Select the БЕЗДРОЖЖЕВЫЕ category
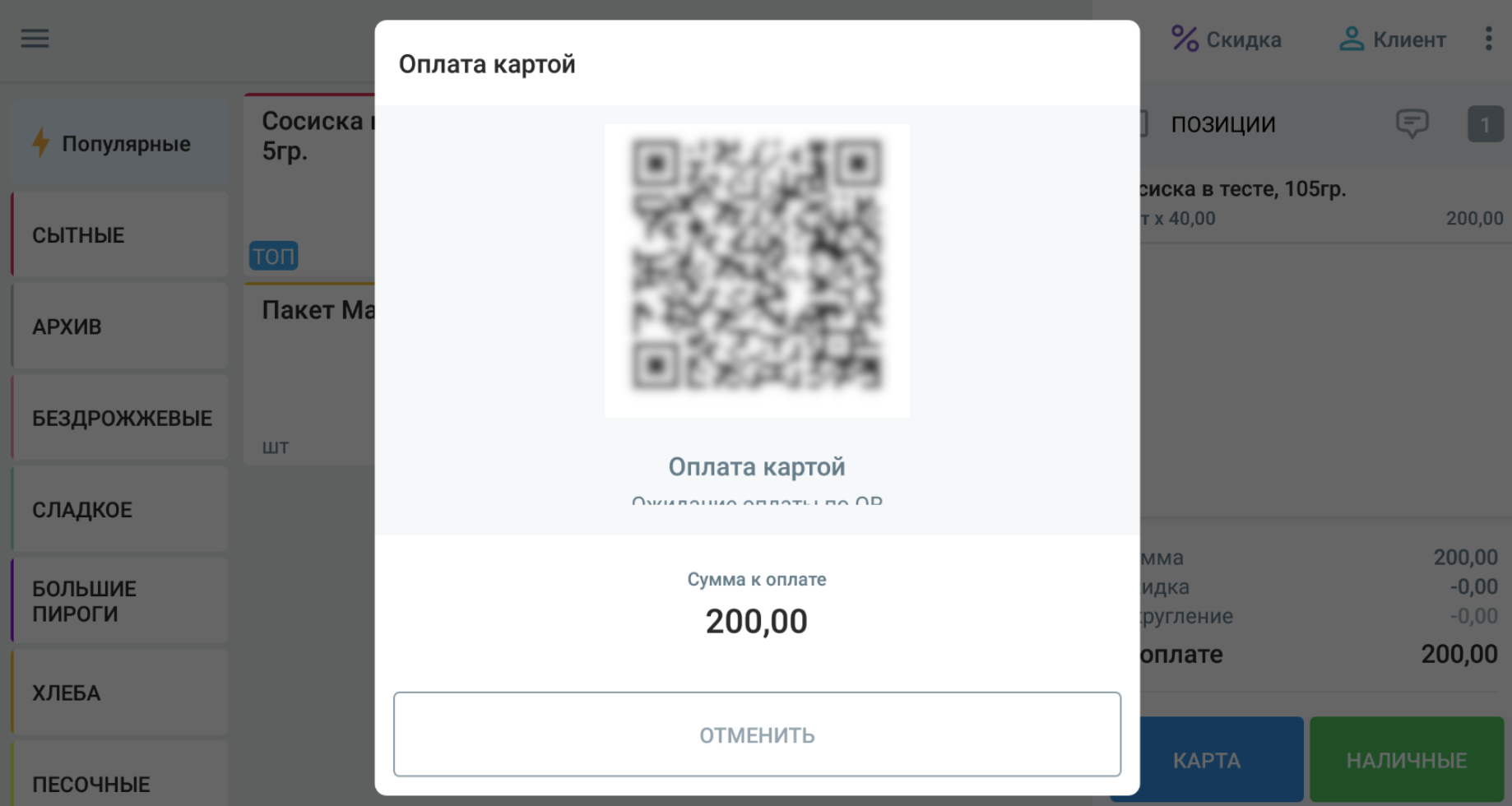The height and width of the screenshot is (806, 1512). click(x=120, y=418)
